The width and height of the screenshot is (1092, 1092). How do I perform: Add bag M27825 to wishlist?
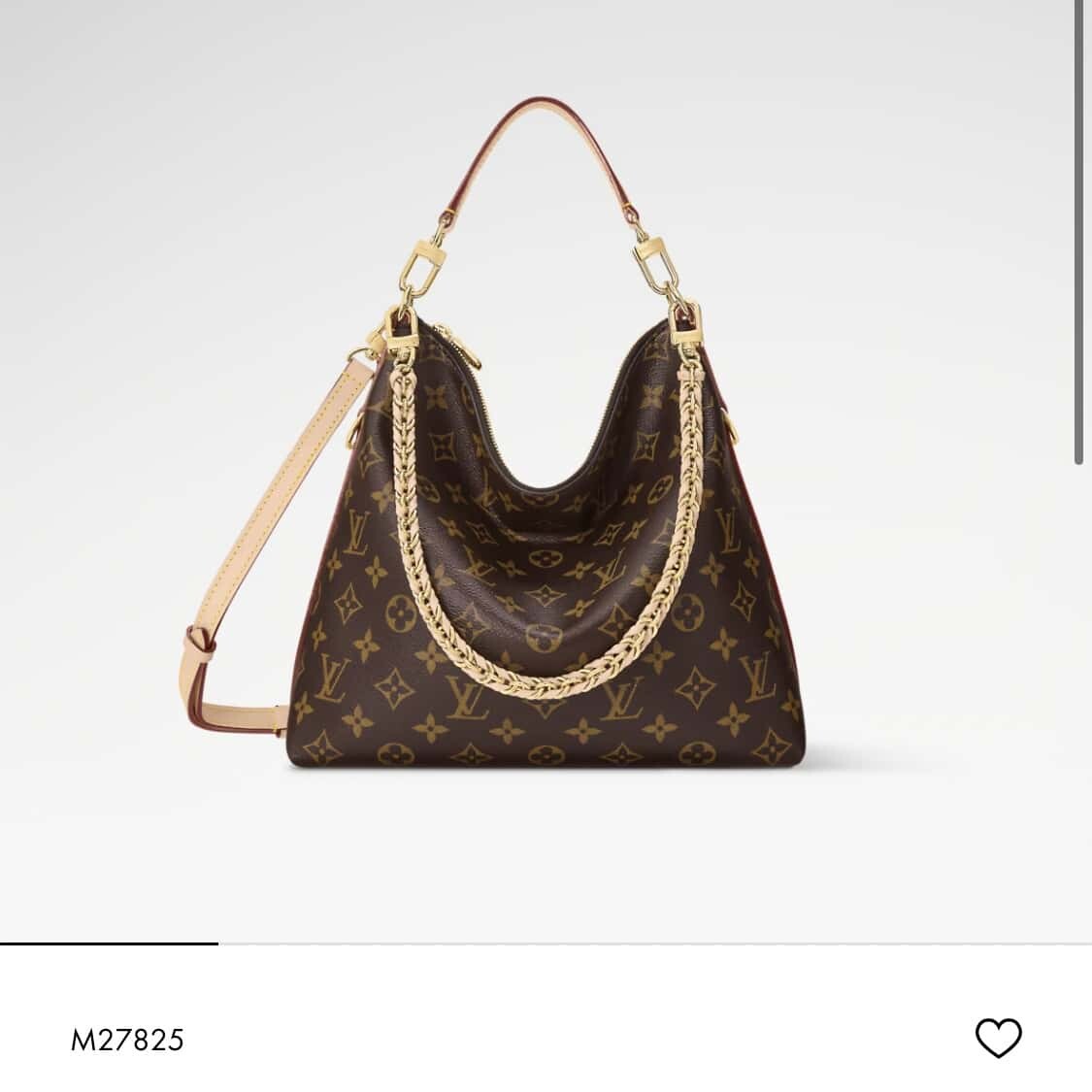998,1039
